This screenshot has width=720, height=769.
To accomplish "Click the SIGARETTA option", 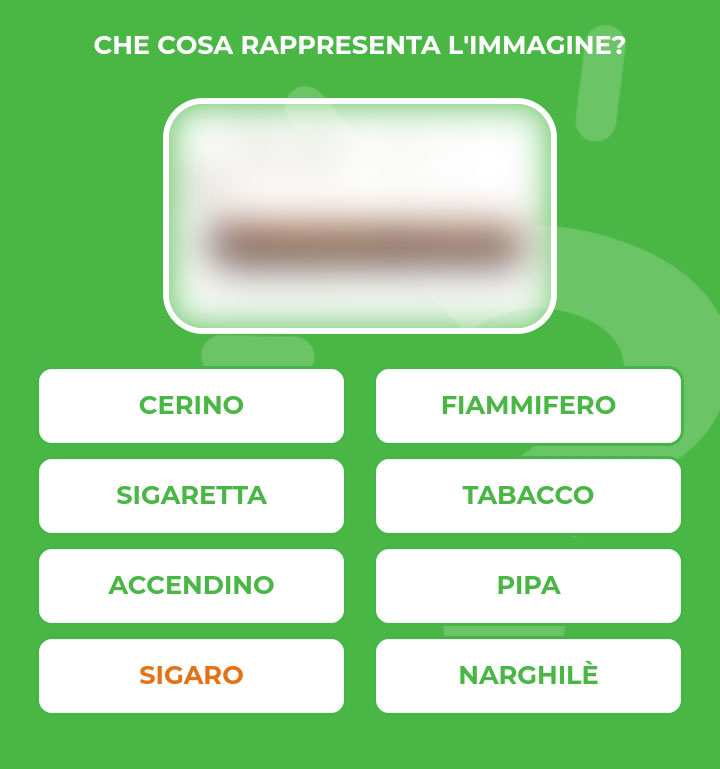I will (191, 496).
